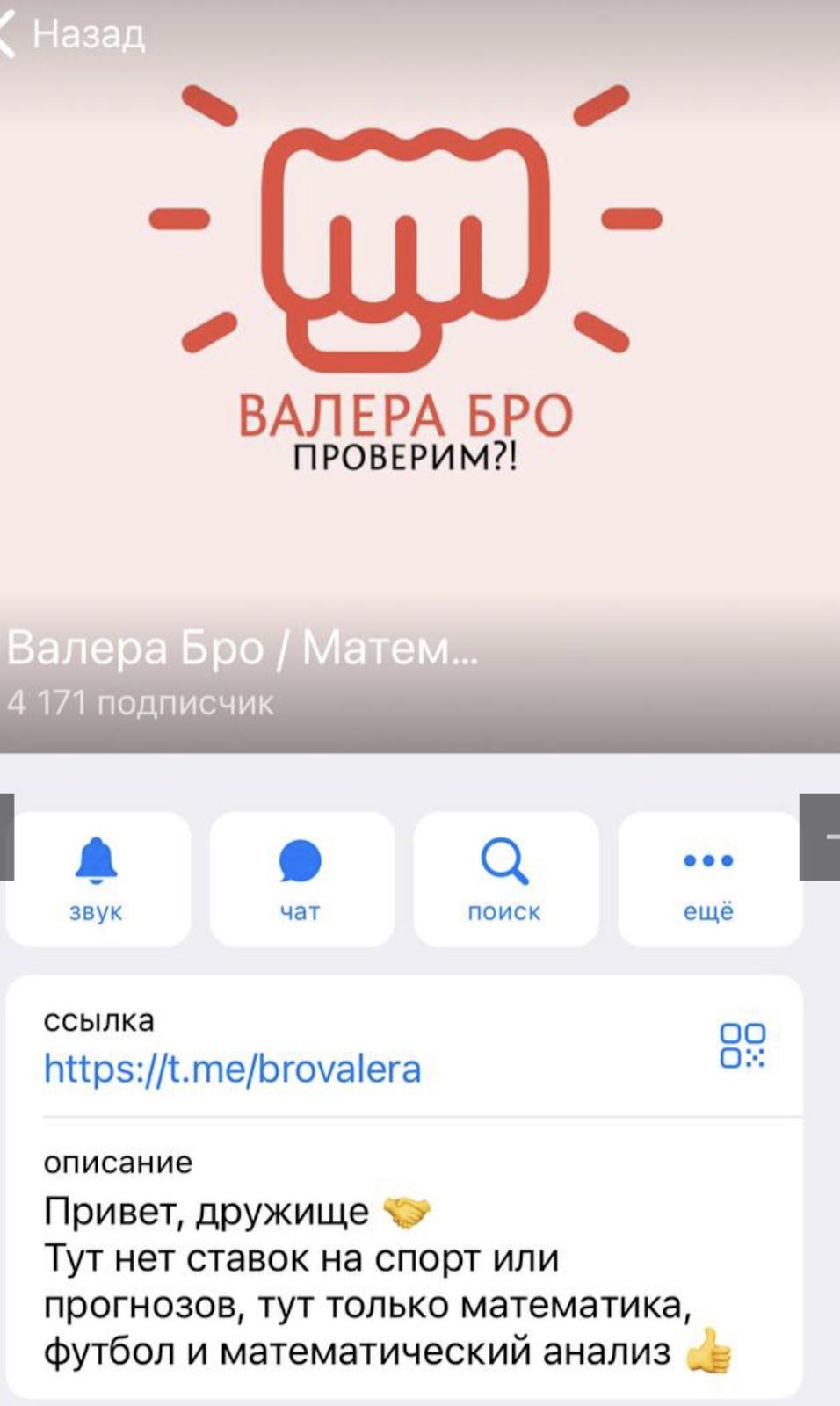This screenshot has height=1406, width=840.
Task: Go back with the Назад button
Action: coord(74,35)
